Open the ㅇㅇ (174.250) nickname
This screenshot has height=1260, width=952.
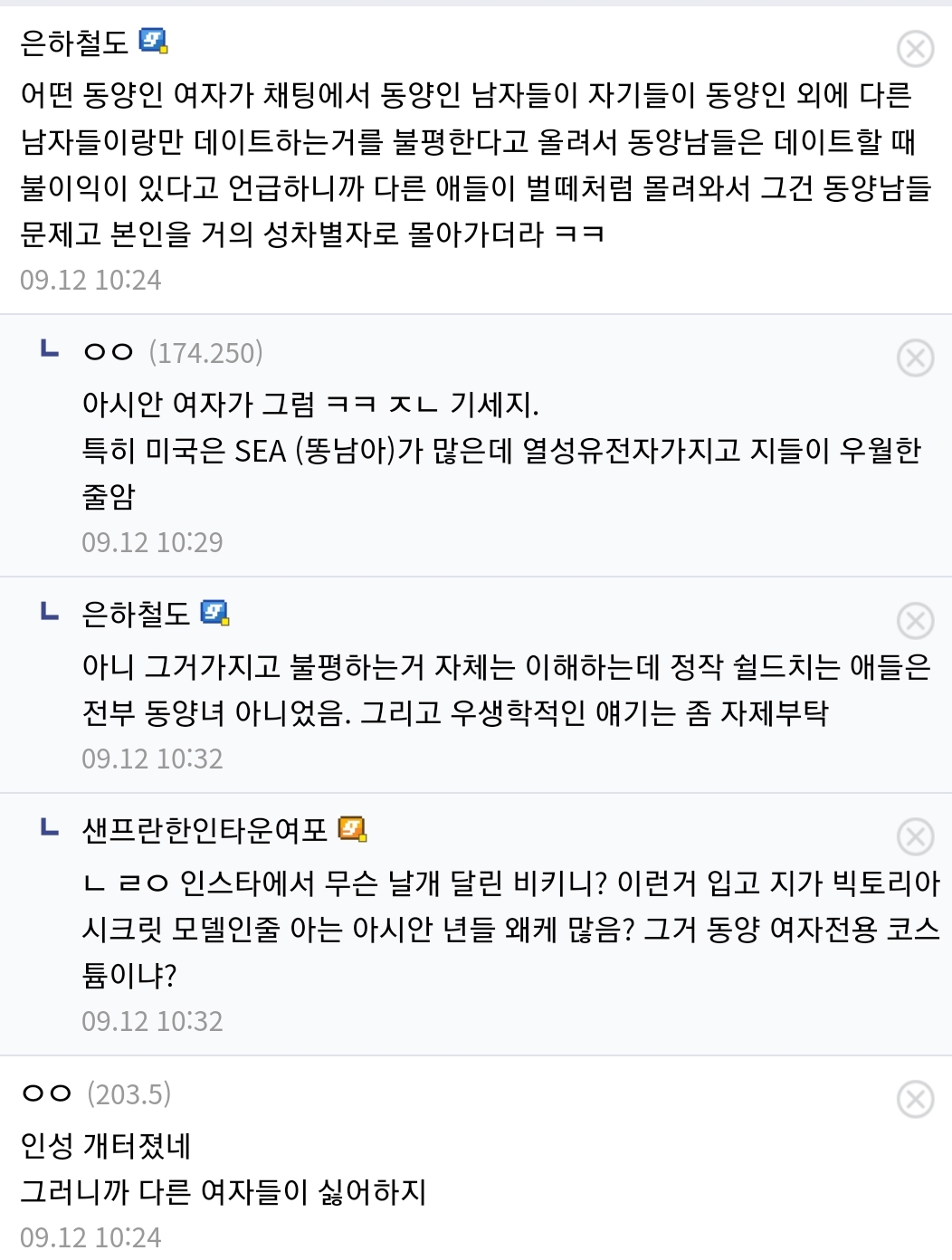click(109, 352)
